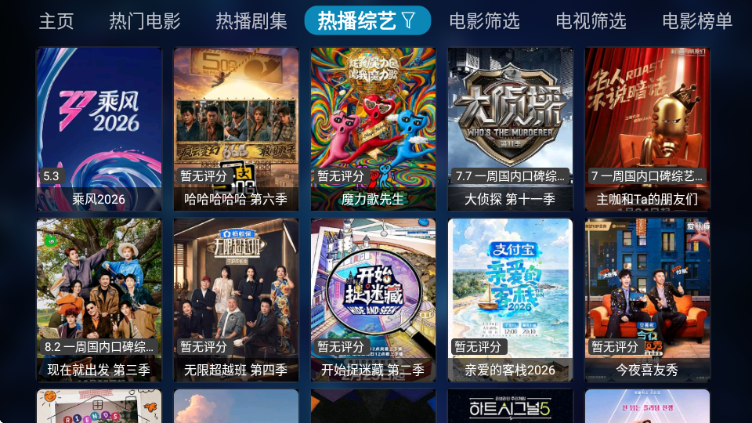This screenshot has width=752, height=423.
Task: Tap the selected 热播综艺 filter tab
Action: (x=367, y=21)
